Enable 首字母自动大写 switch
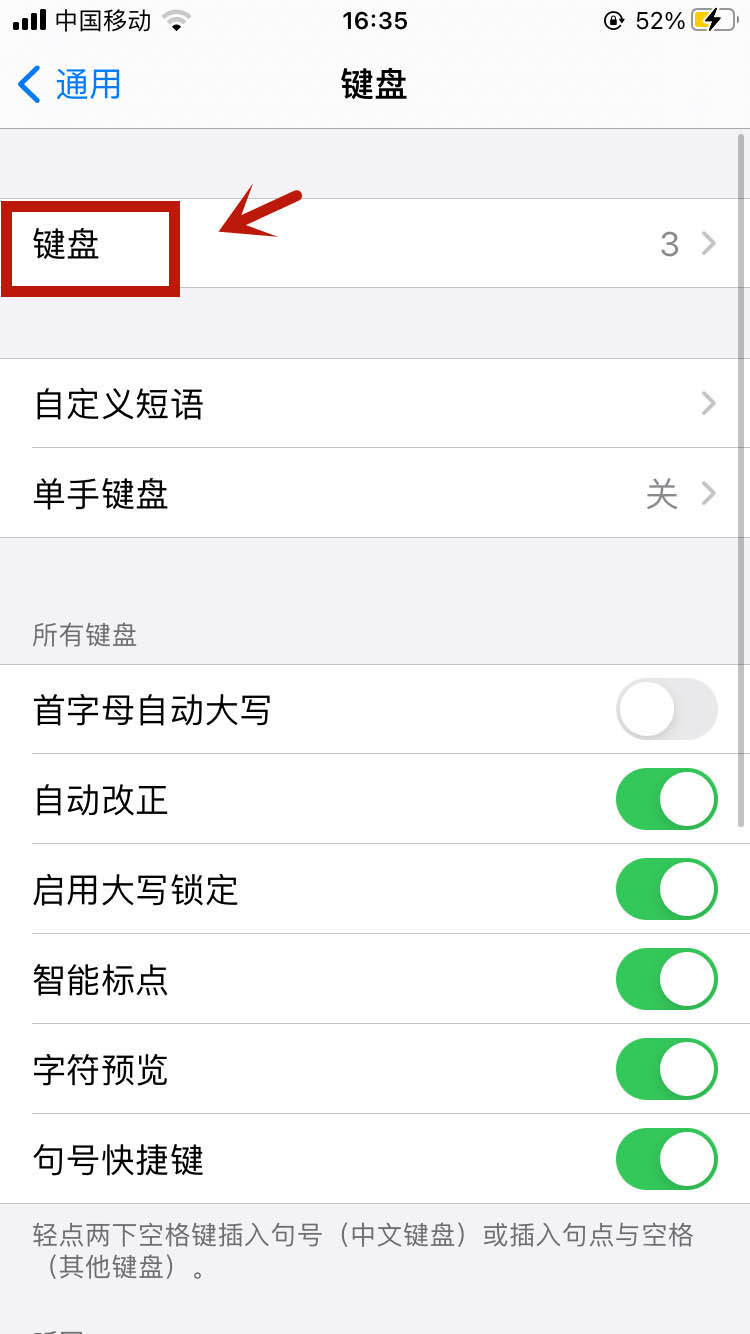The width and height of the screenshot is (750, 1334). 666,709
